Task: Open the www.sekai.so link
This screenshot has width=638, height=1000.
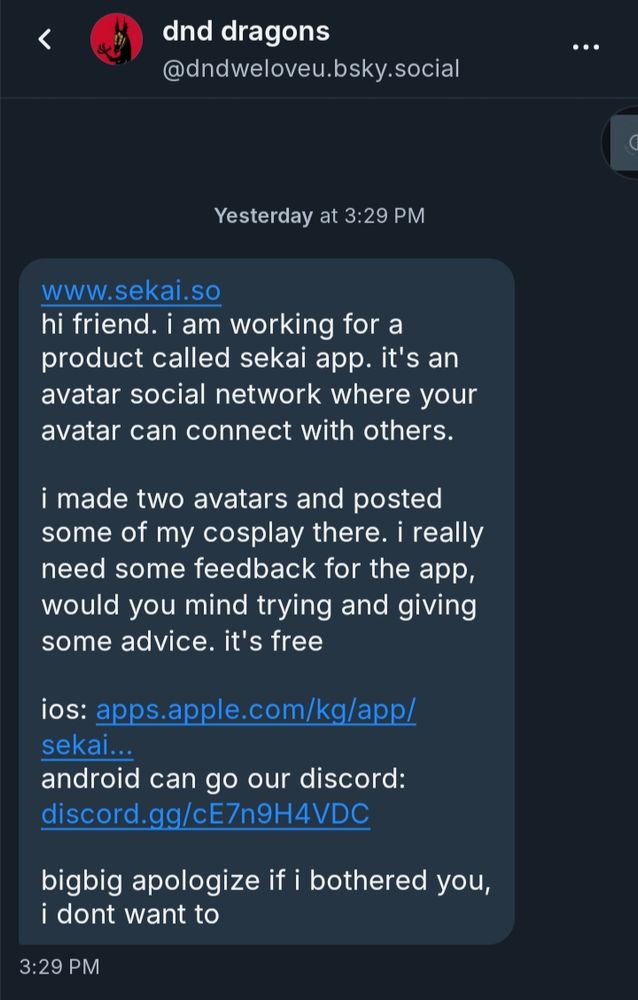Action: point(131,291)
